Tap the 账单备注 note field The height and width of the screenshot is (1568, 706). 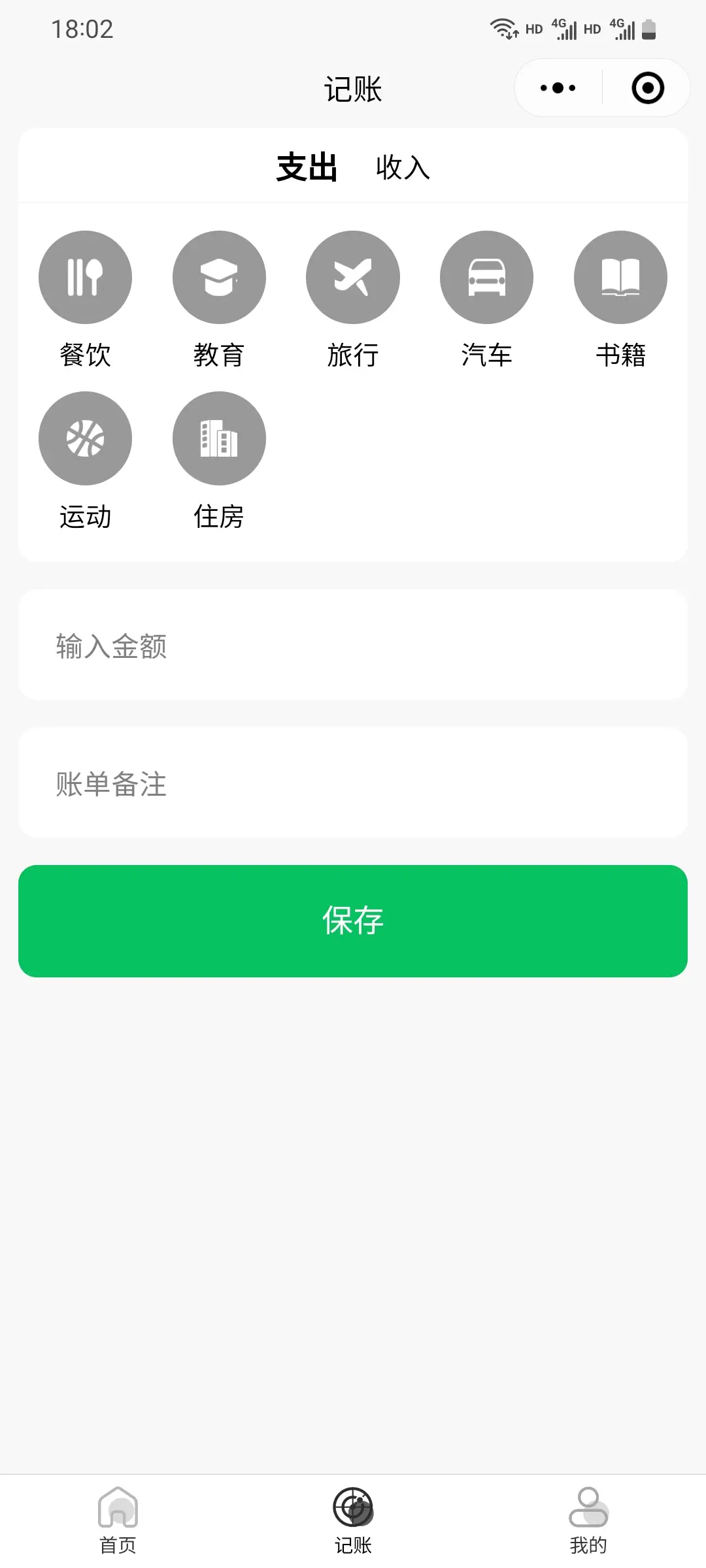click(x=353, y=783)
